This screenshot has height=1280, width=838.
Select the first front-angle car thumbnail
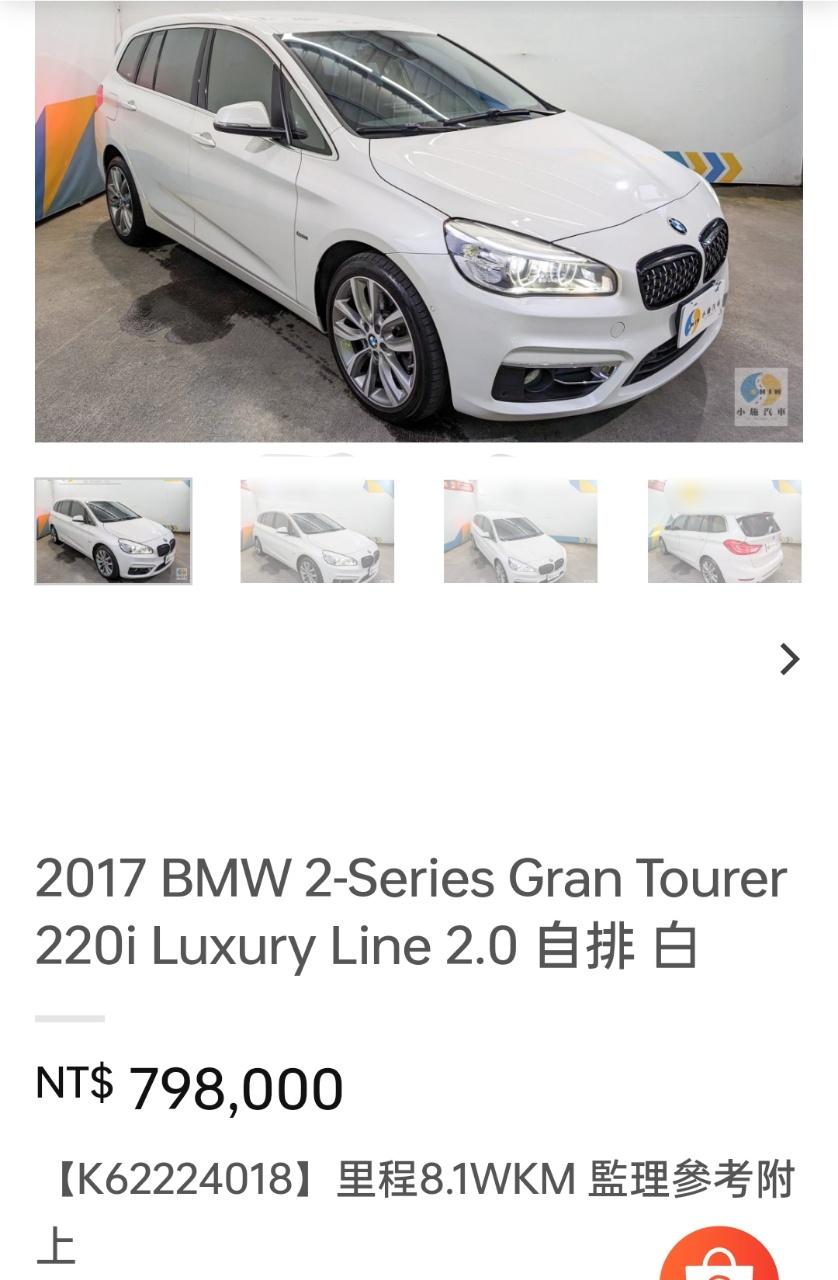click(x=113, y=531)
